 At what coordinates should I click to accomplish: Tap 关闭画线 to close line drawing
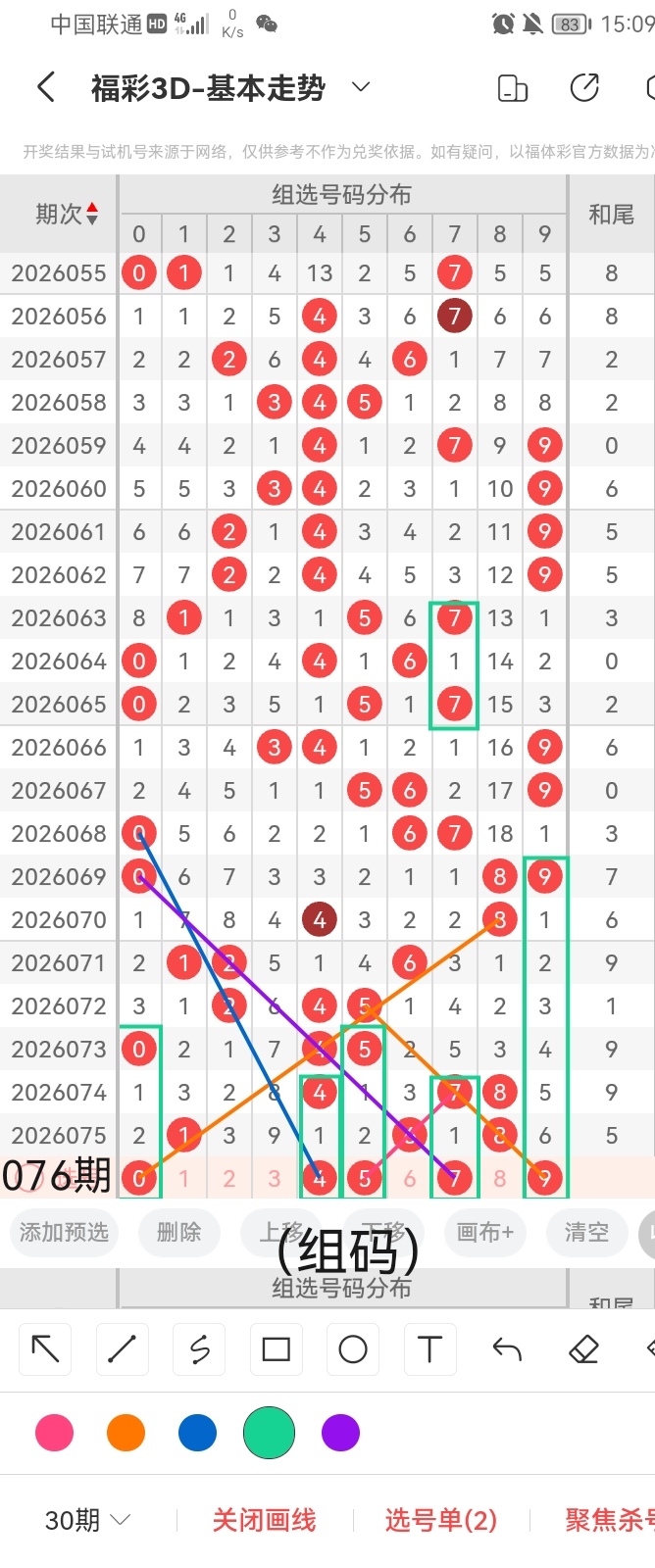(x=264, y=1520)
